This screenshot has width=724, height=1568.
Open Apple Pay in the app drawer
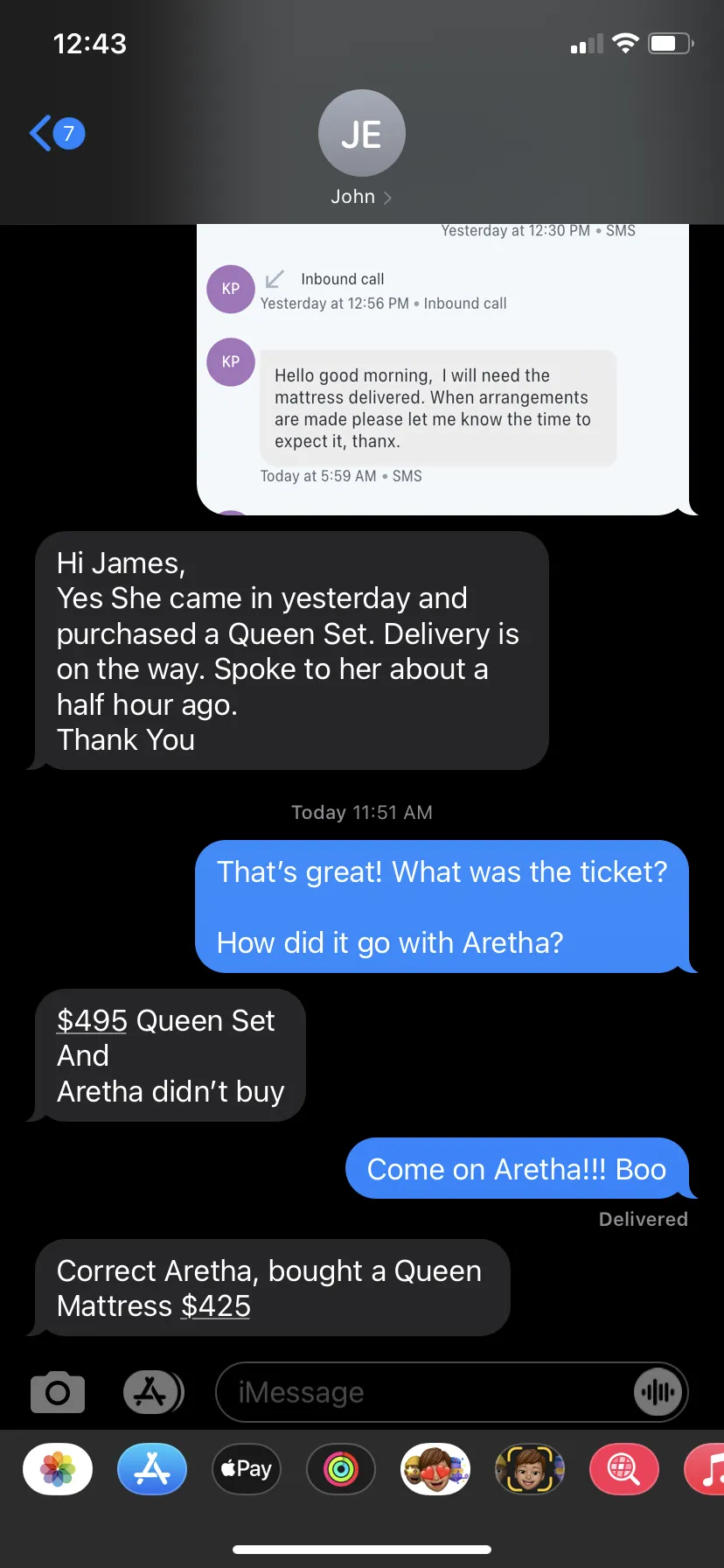(x=247, y=1469)
